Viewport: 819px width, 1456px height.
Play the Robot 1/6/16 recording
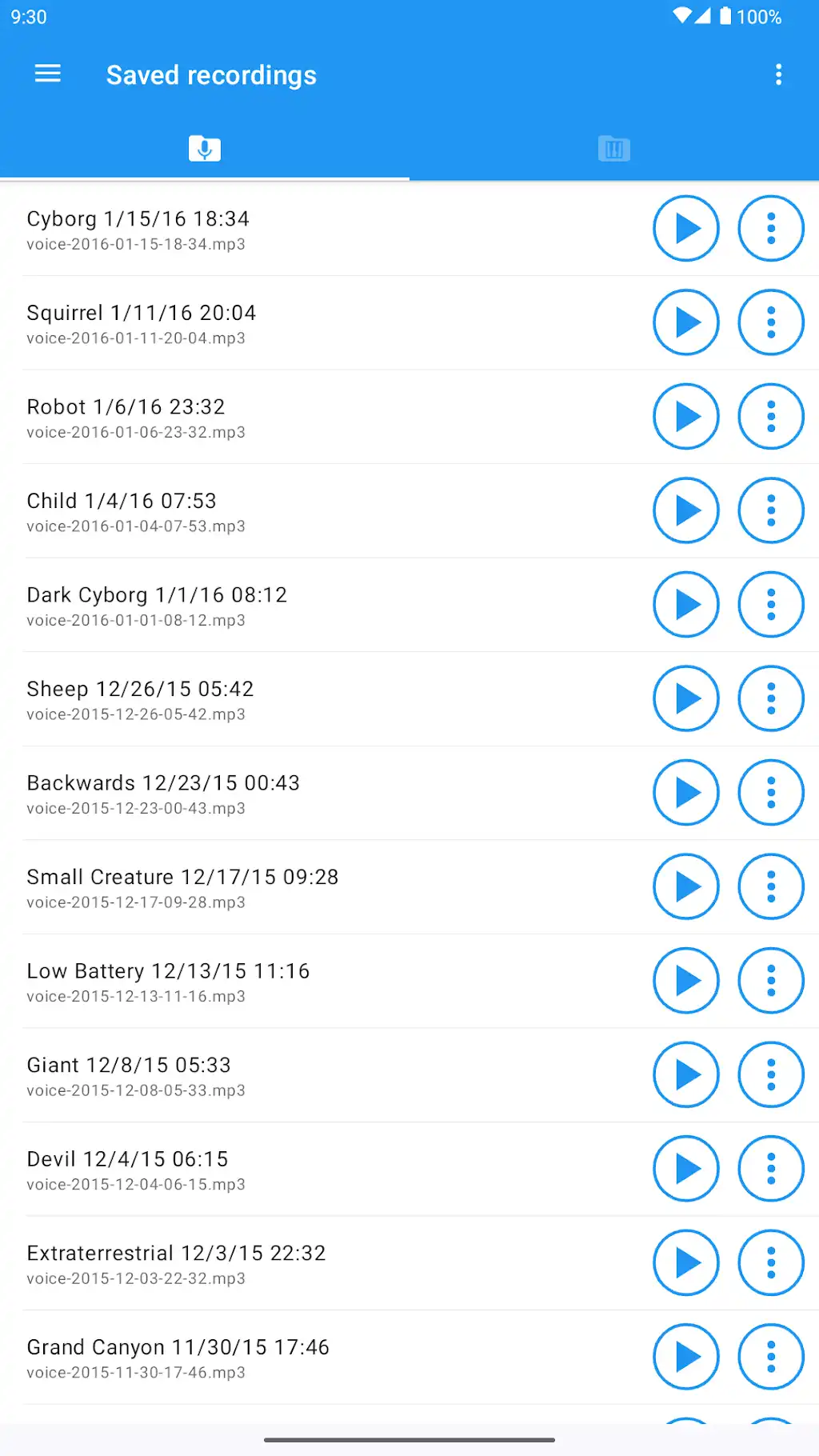(x=686, y=417)
